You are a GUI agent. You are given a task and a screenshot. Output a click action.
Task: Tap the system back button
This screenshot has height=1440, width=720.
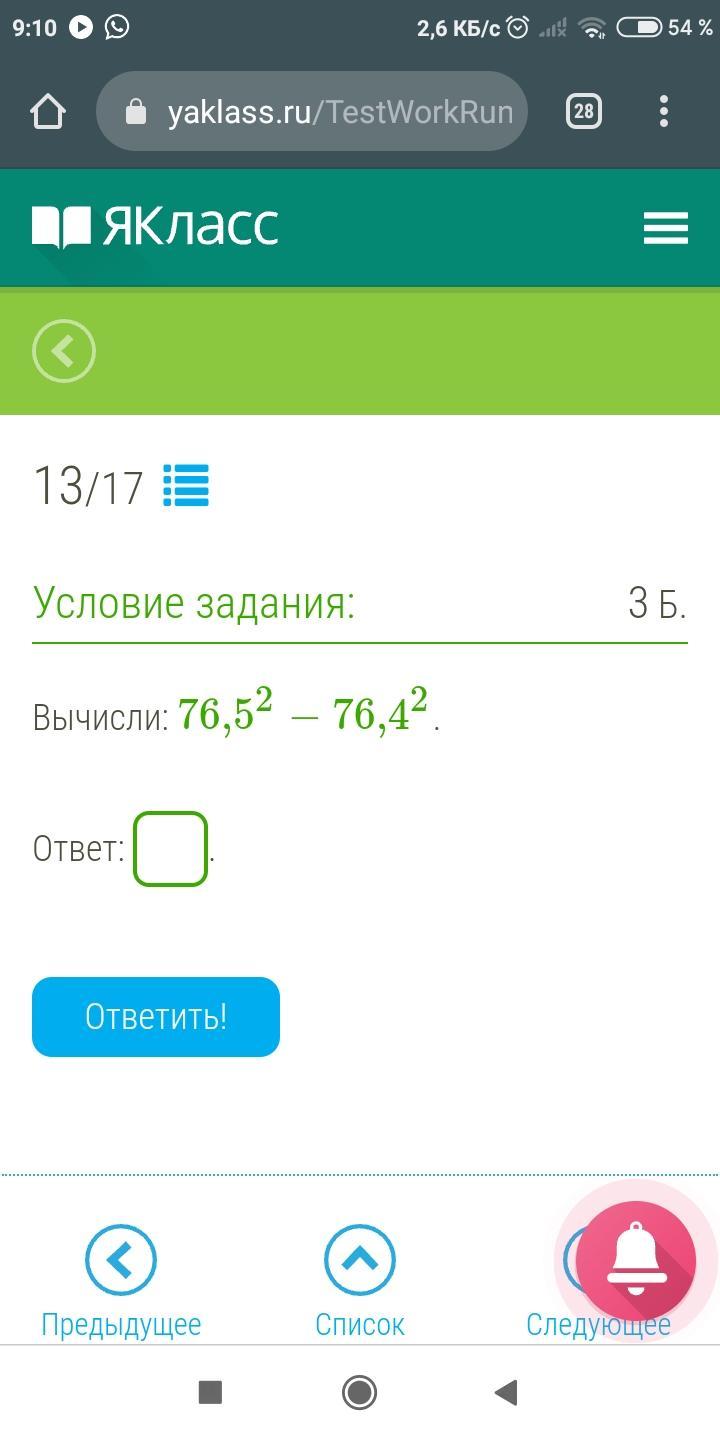tap(507, 1392)
